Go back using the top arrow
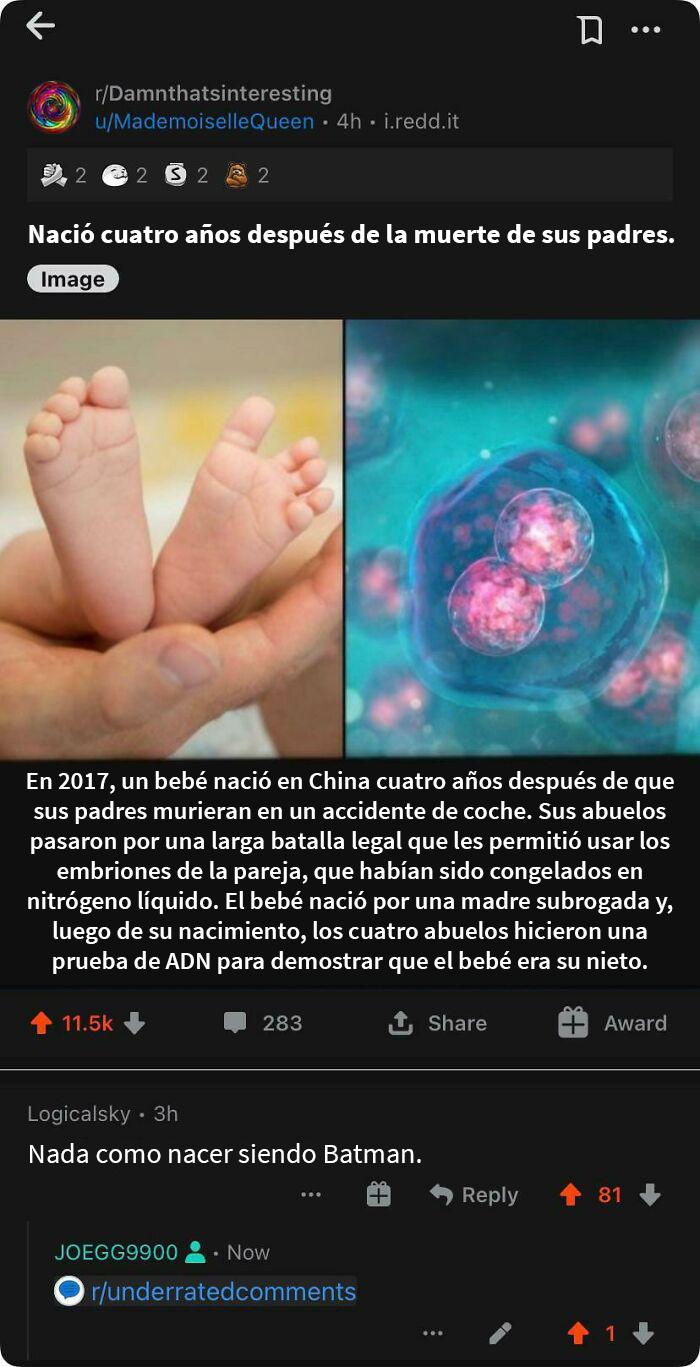This screenshot has height=1367, width=700. pyautogui.click(x=41, y=27)
